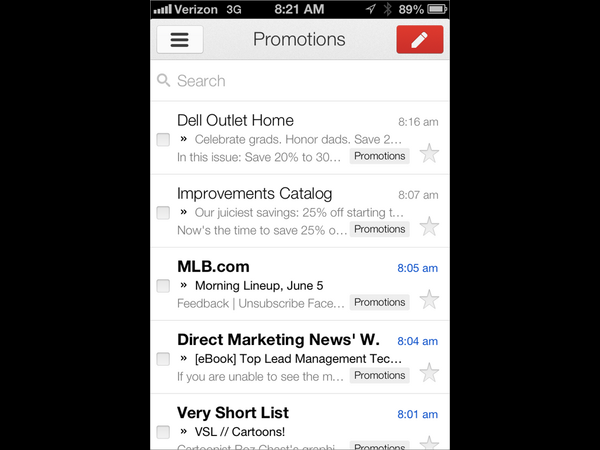Open the hamburger navigation menu
The image size is (600, 450).
[180, 40]
